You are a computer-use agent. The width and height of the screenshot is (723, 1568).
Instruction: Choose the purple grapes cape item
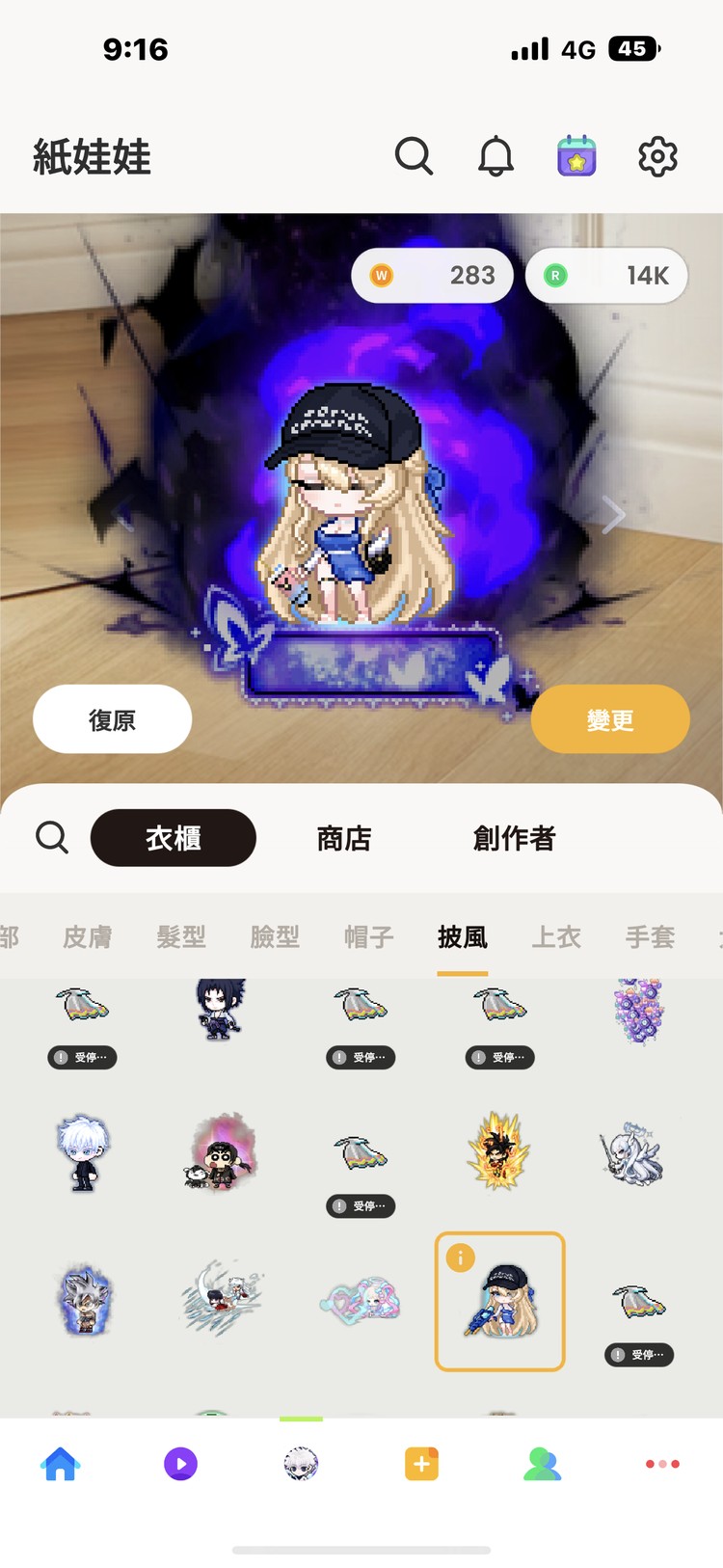[x=638, y=1011]
